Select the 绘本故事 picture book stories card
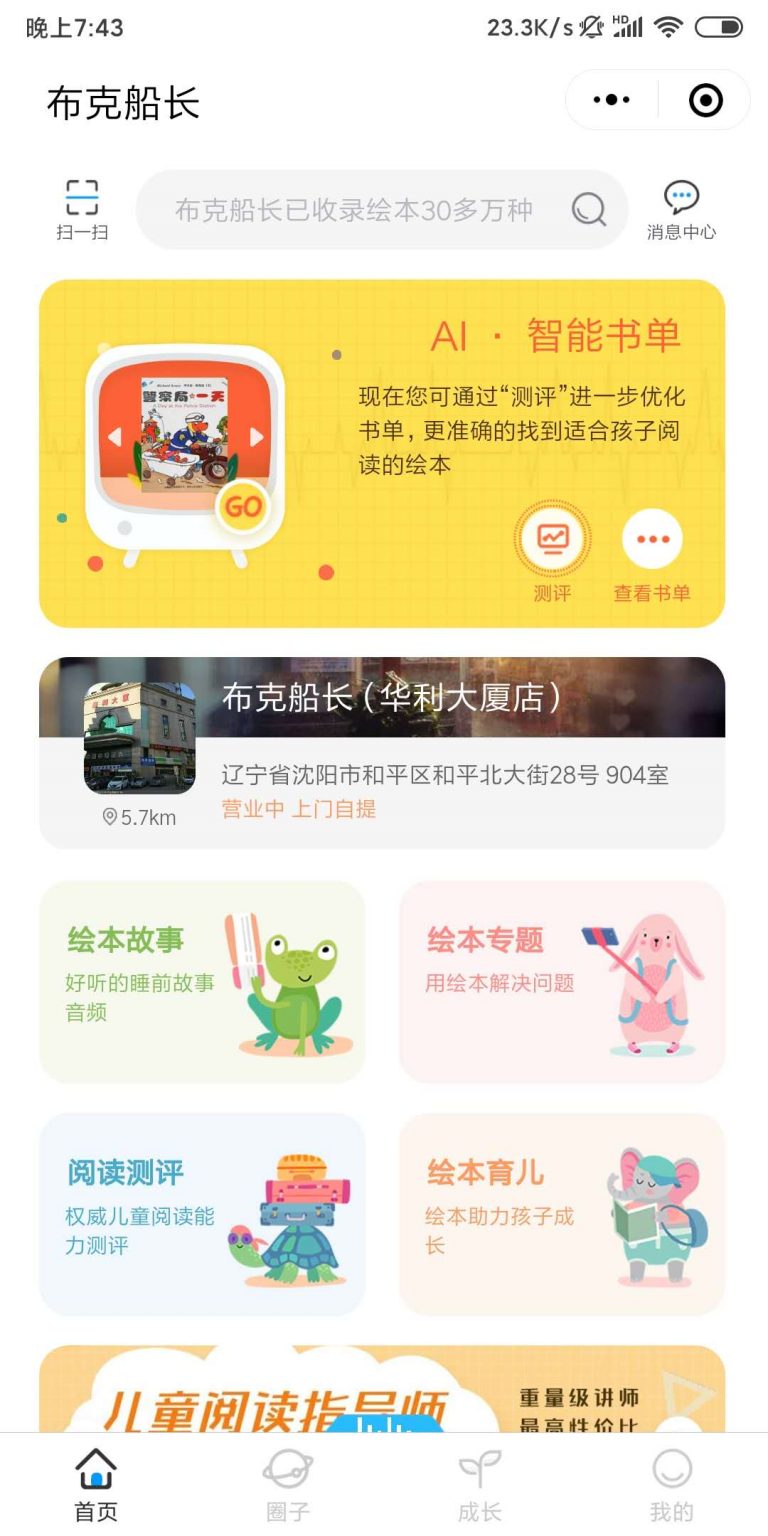 point(200,980)
